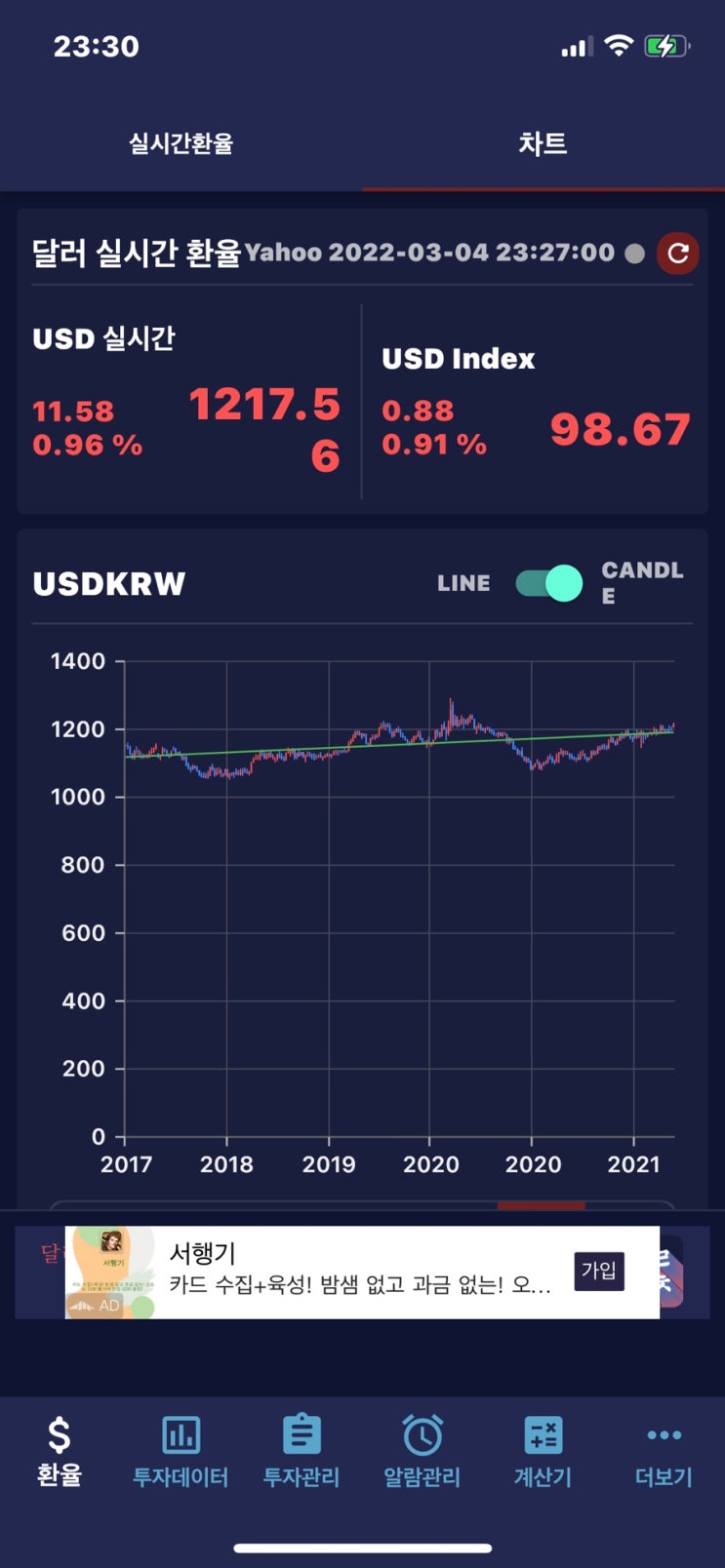Open the 환율 bottom tab

point(60,1452)
